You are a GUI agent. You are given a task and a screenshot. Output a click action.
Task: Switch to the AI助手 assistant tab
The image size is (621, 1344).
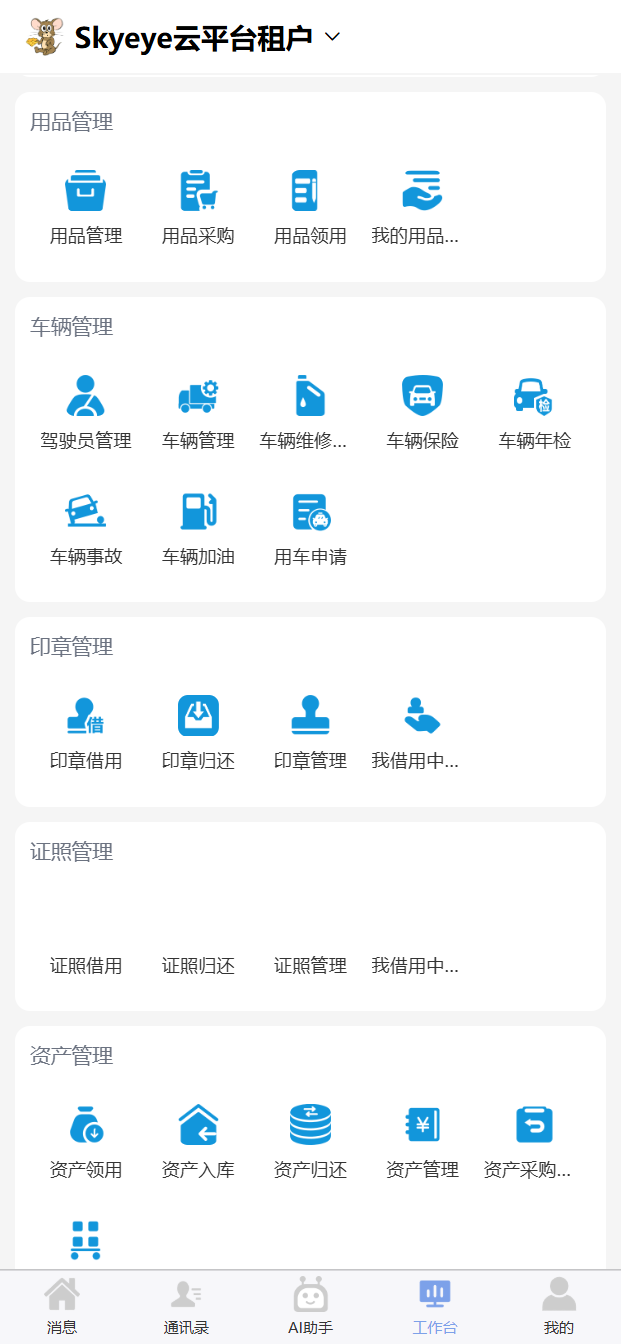[x=310, y=1306]
